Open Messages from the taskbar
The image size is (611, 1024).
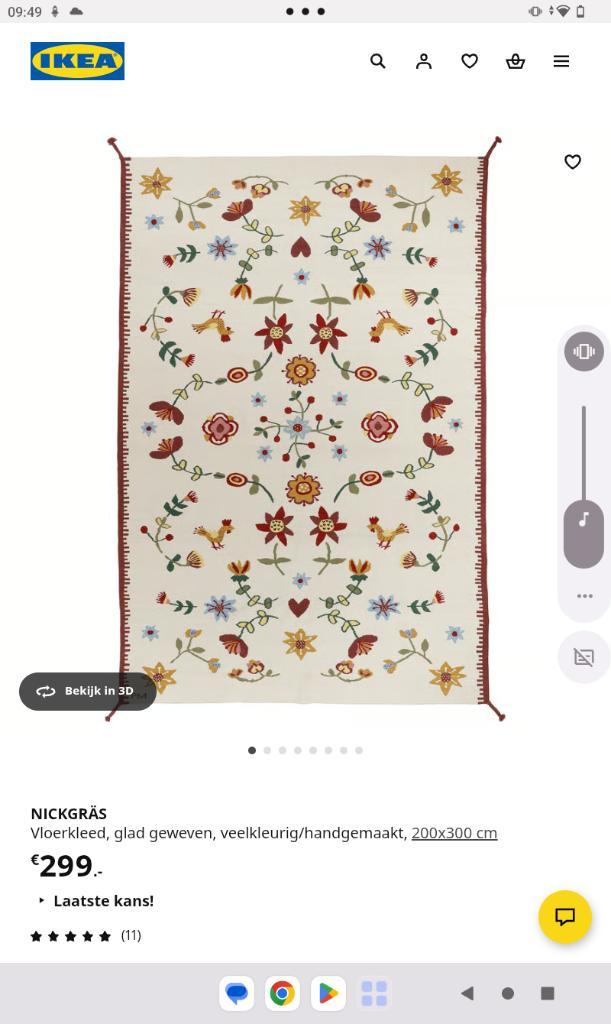coord(237,993)
